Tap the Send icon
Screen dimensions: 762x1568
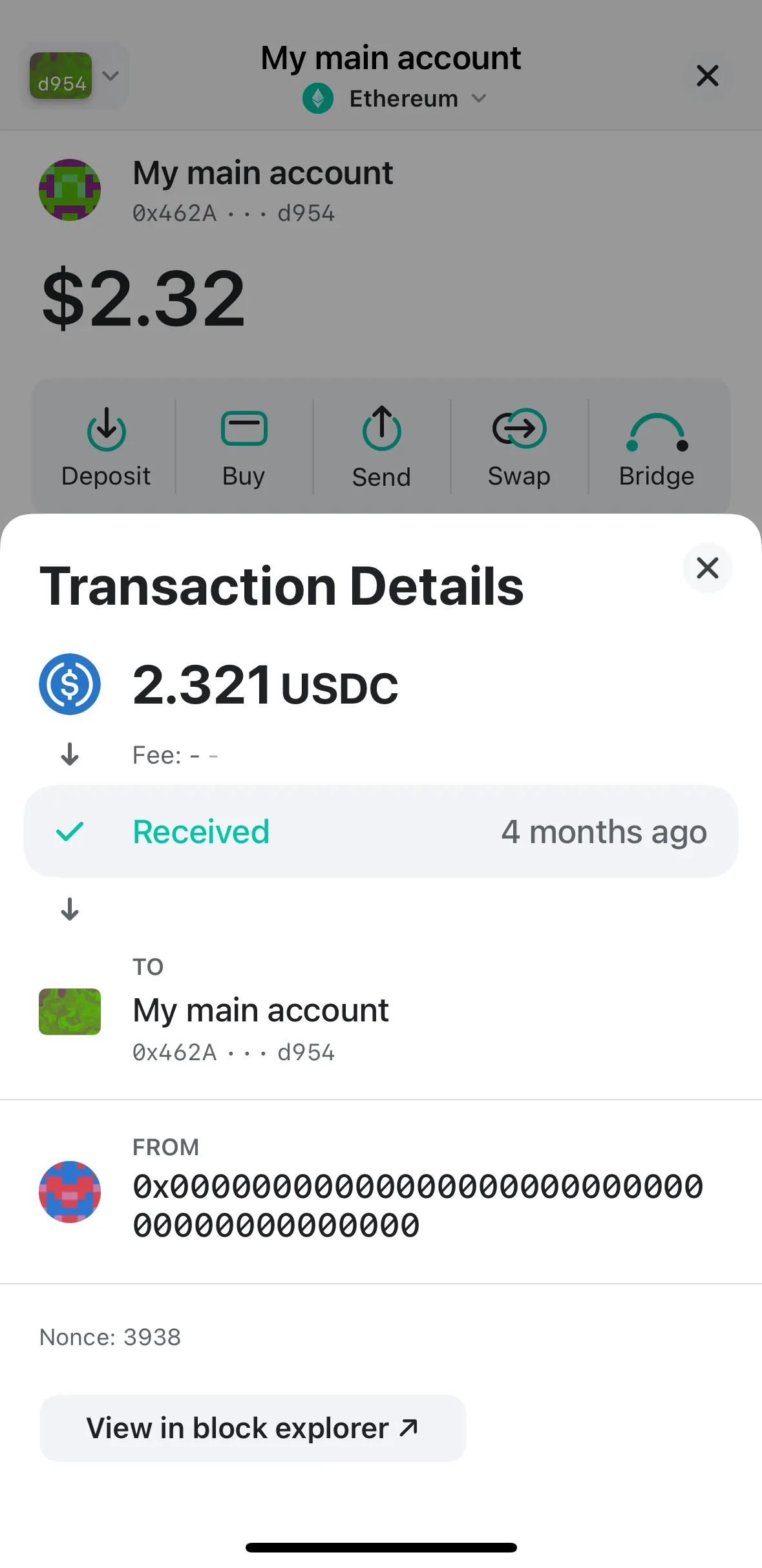point(381,428)
